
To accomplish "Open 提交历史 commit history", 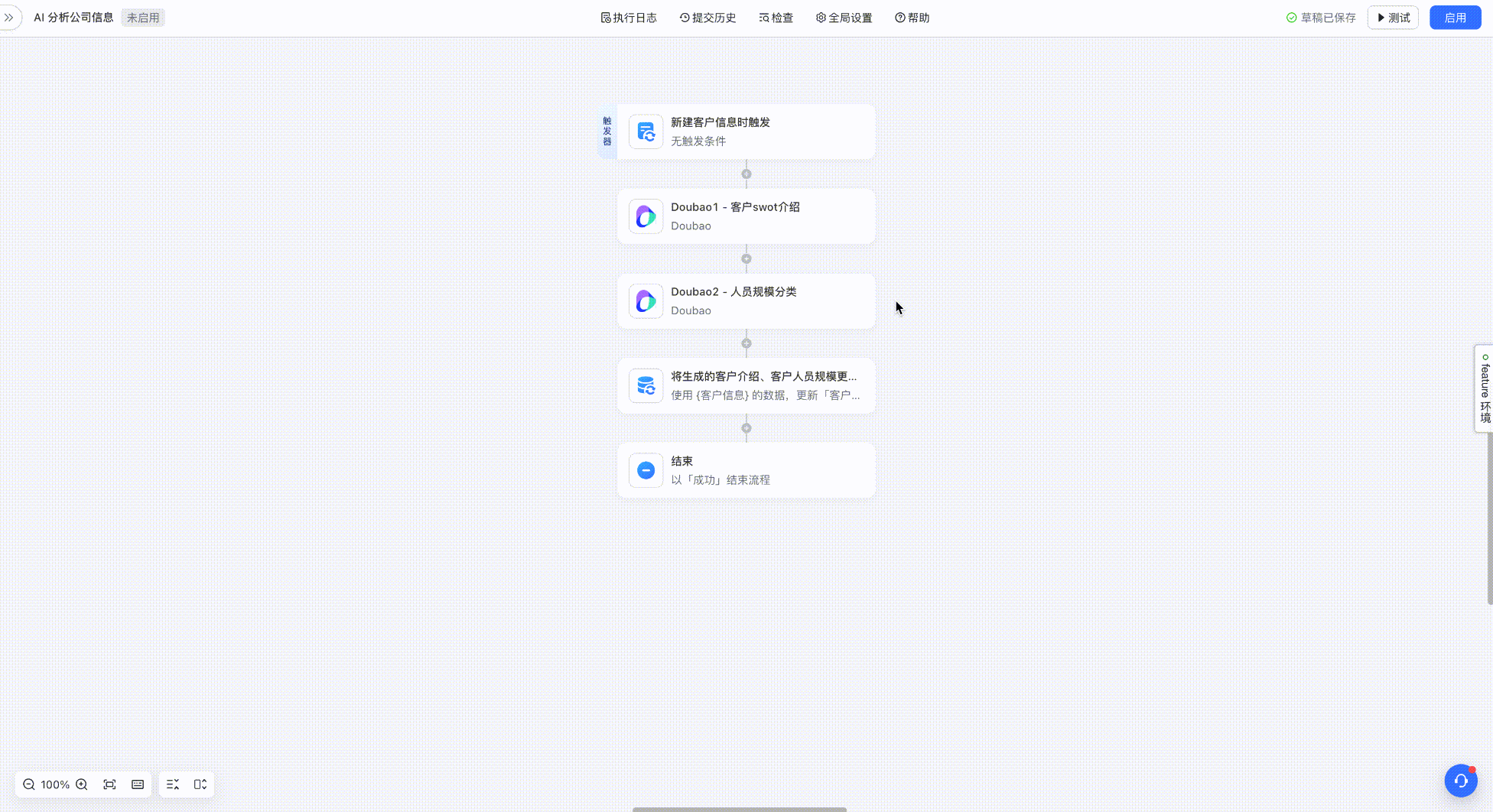I will pyautogui.click(x=707, y=18).
